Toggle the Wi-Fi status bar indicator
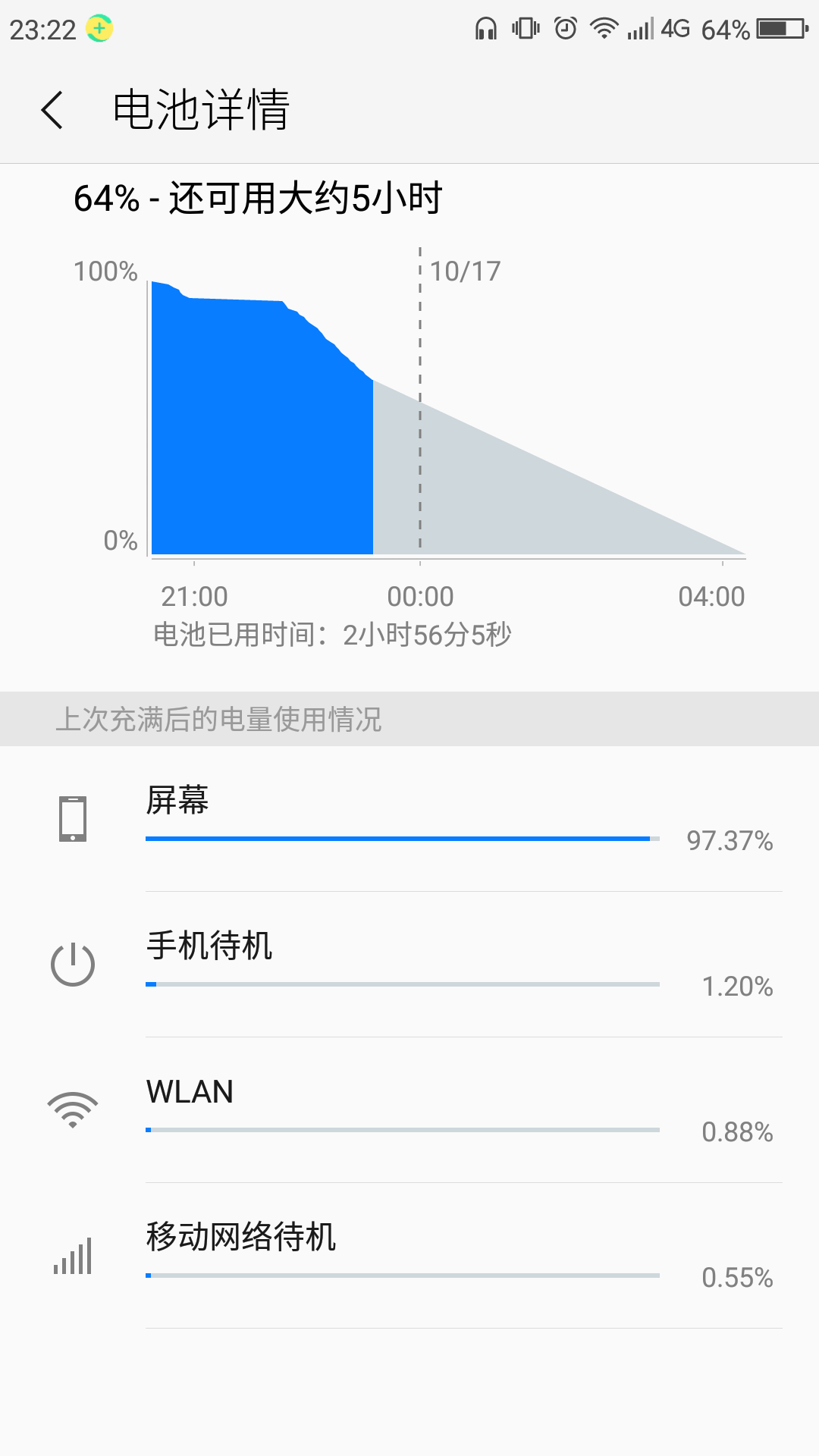The width and height of the screenshot is (819, 1456). coord(603,29)
